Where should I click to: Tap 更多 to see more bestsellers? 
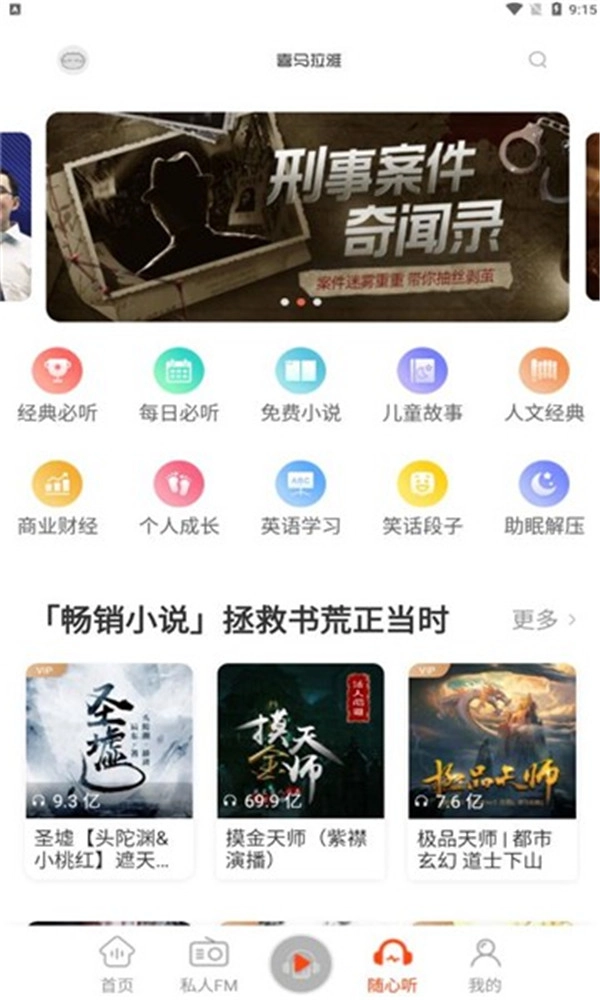544,620
